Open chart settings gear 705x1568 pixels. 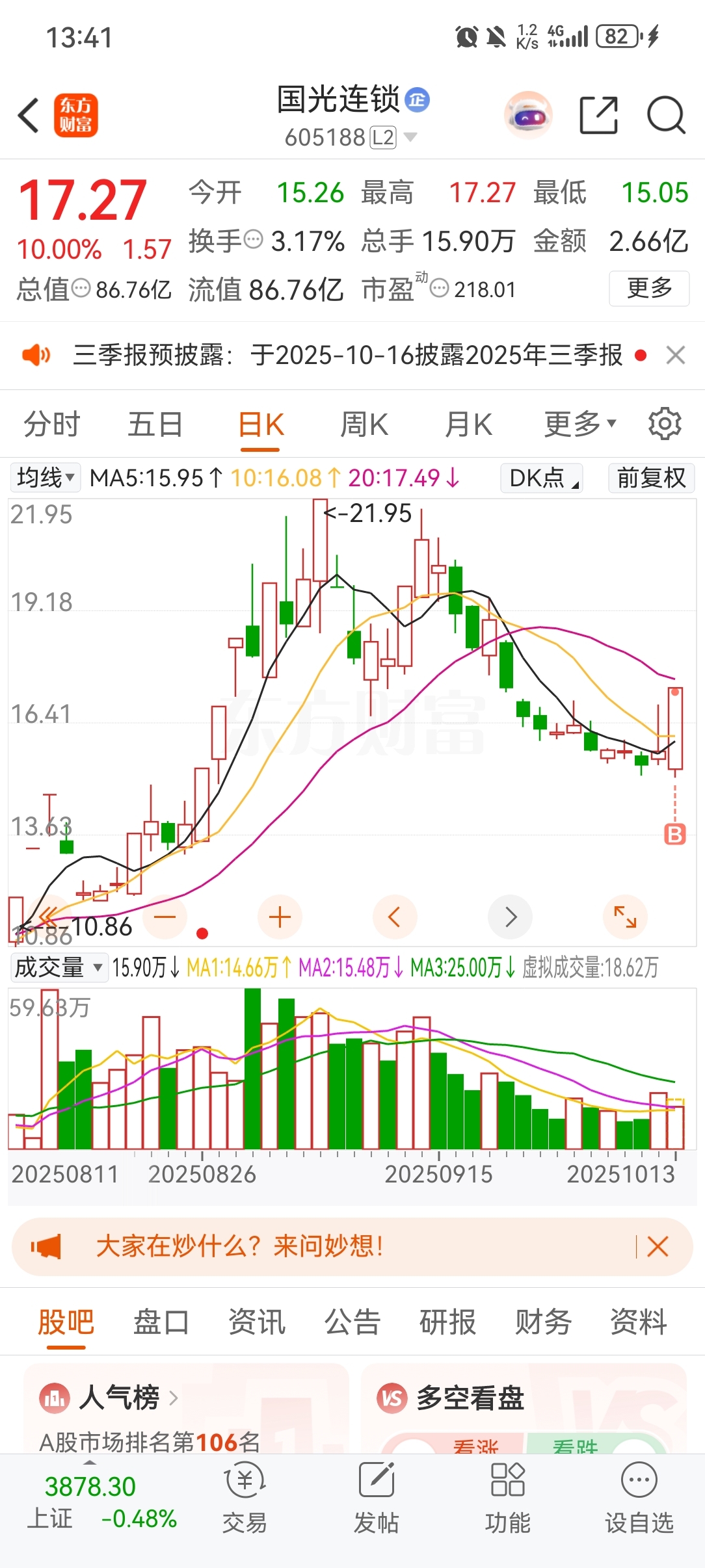click(x=664, y=424)
